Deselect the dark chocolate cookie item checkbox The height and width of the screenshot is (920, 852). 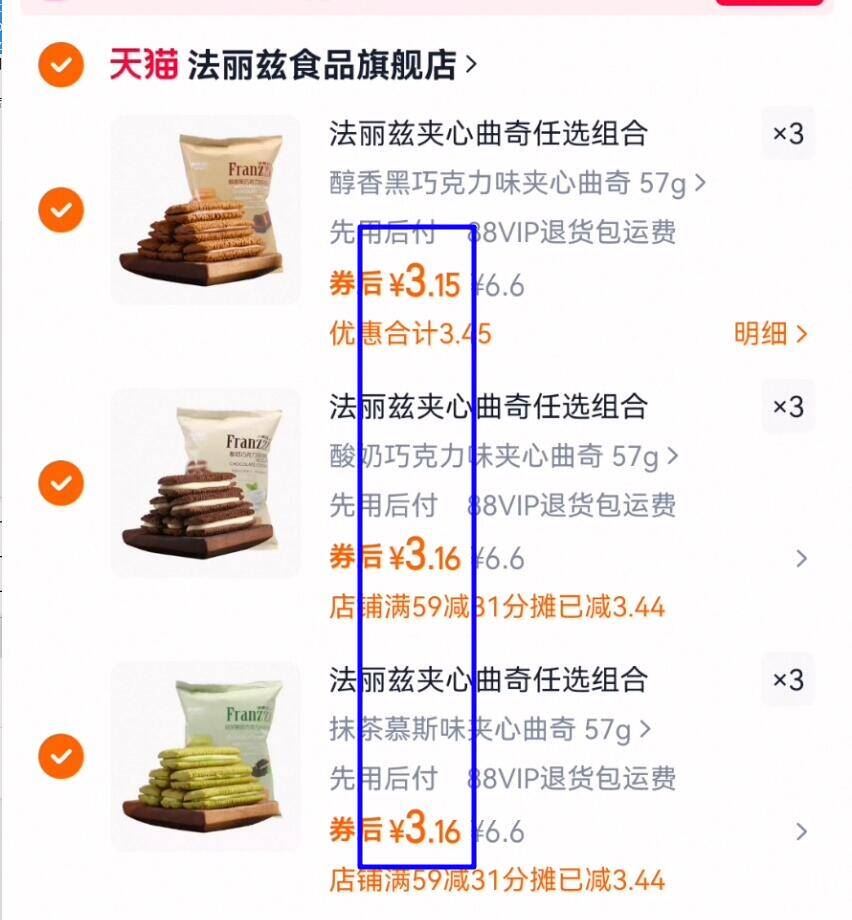click(x=62, y=211)
